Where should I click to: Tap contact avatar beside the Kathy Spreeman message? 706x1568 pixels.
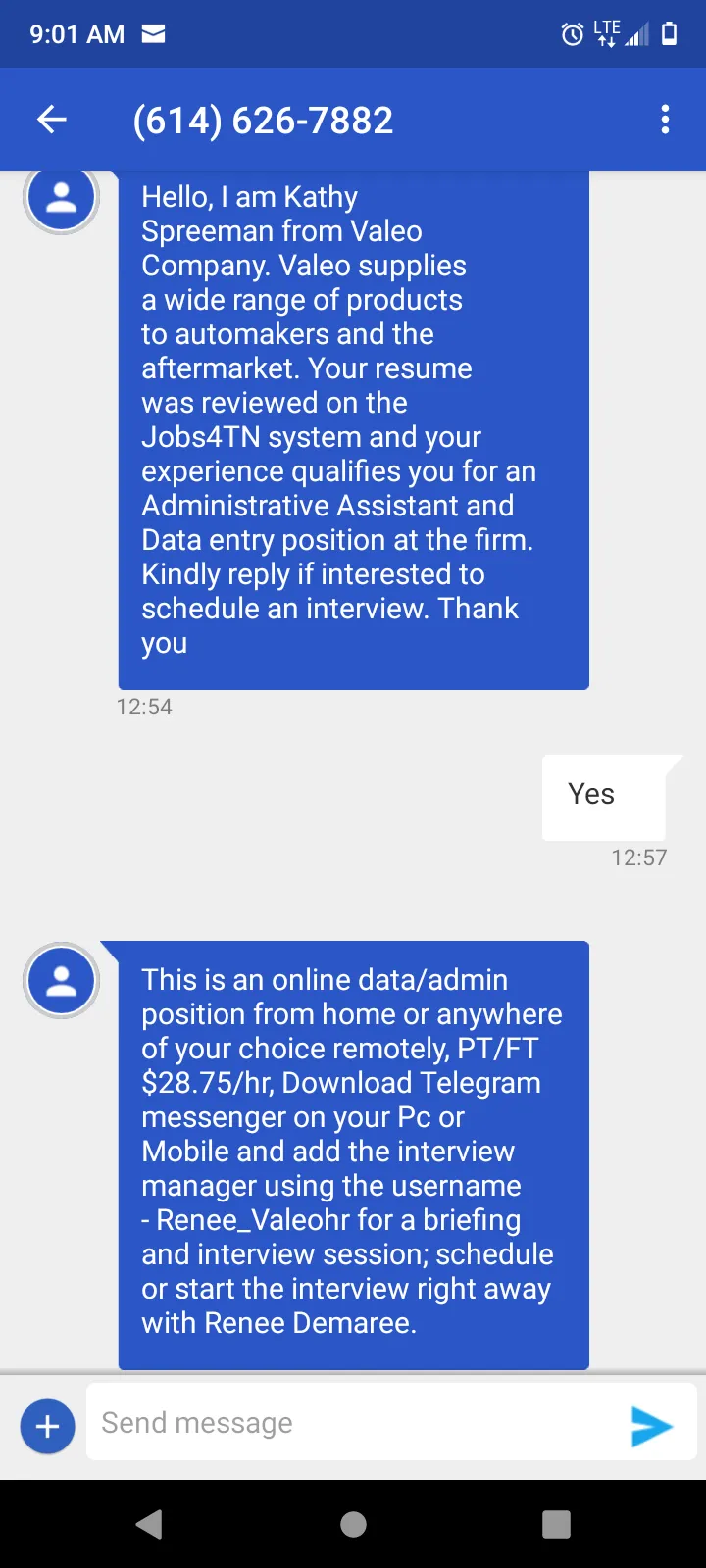tap(62, 197)
